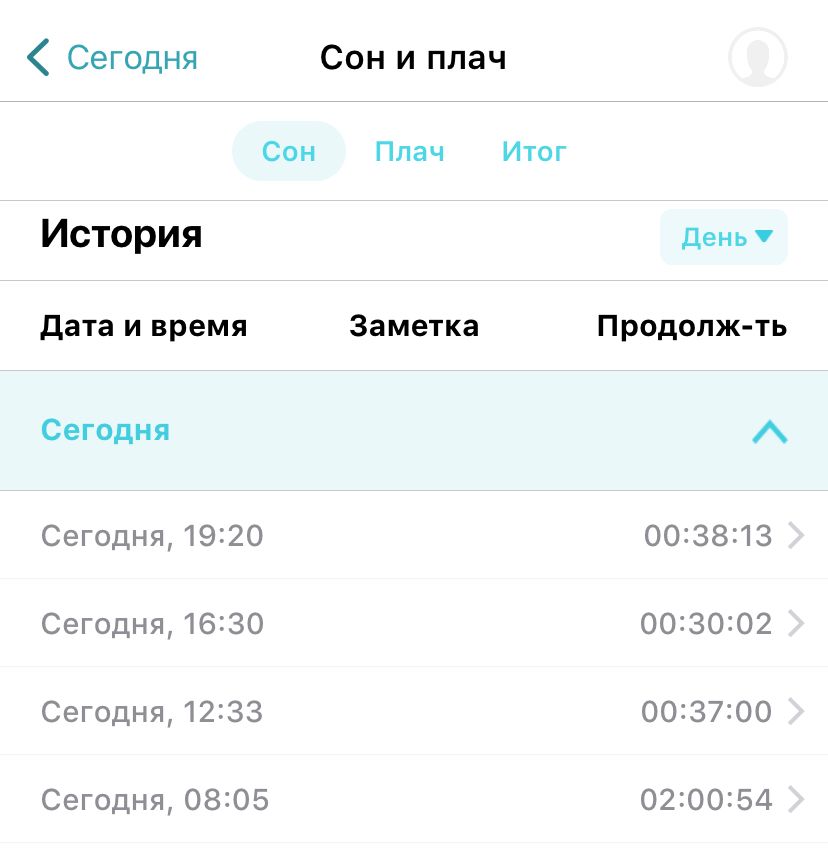Switch to the Итог tab
828x867 pixels.
(533, 151)
